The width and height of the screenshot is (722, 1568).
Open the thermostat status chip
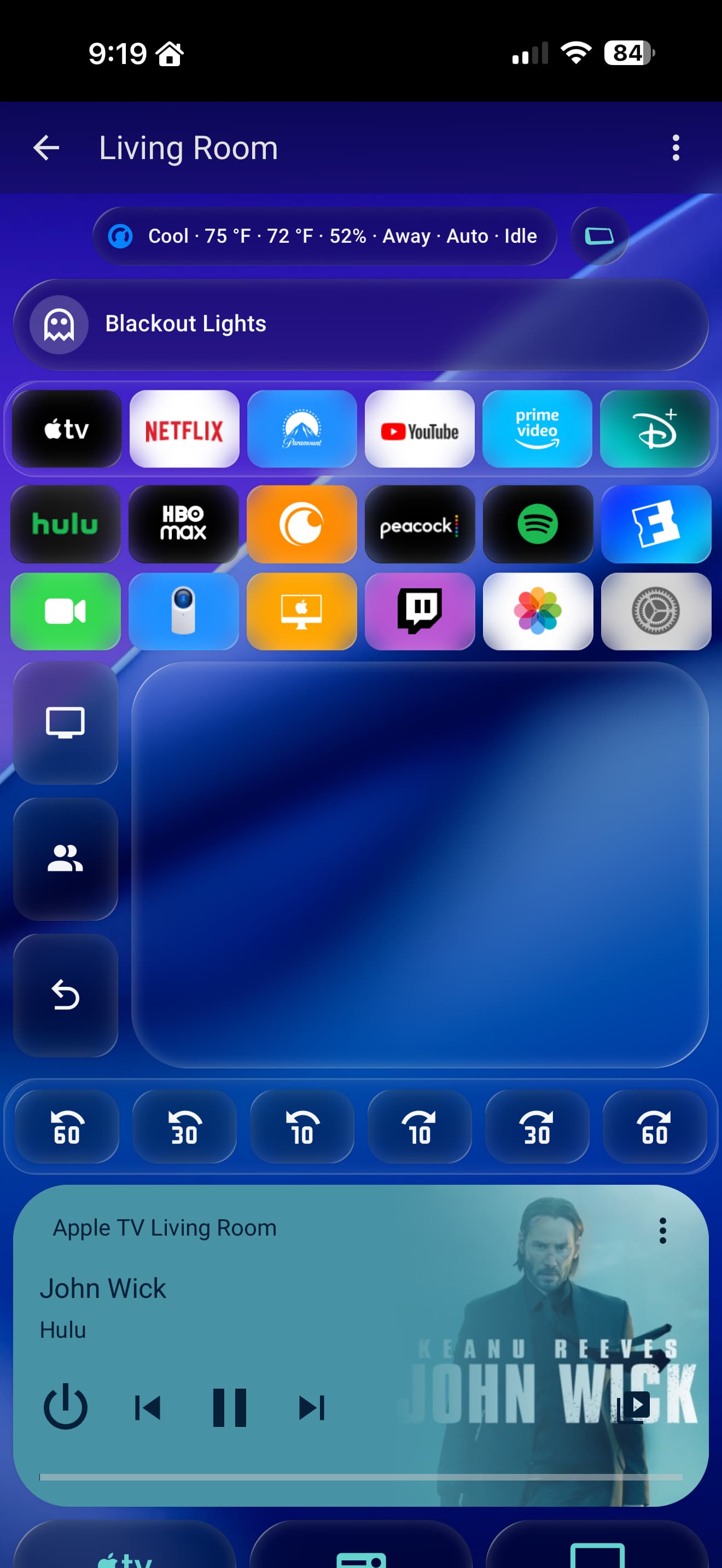[324, 236]
